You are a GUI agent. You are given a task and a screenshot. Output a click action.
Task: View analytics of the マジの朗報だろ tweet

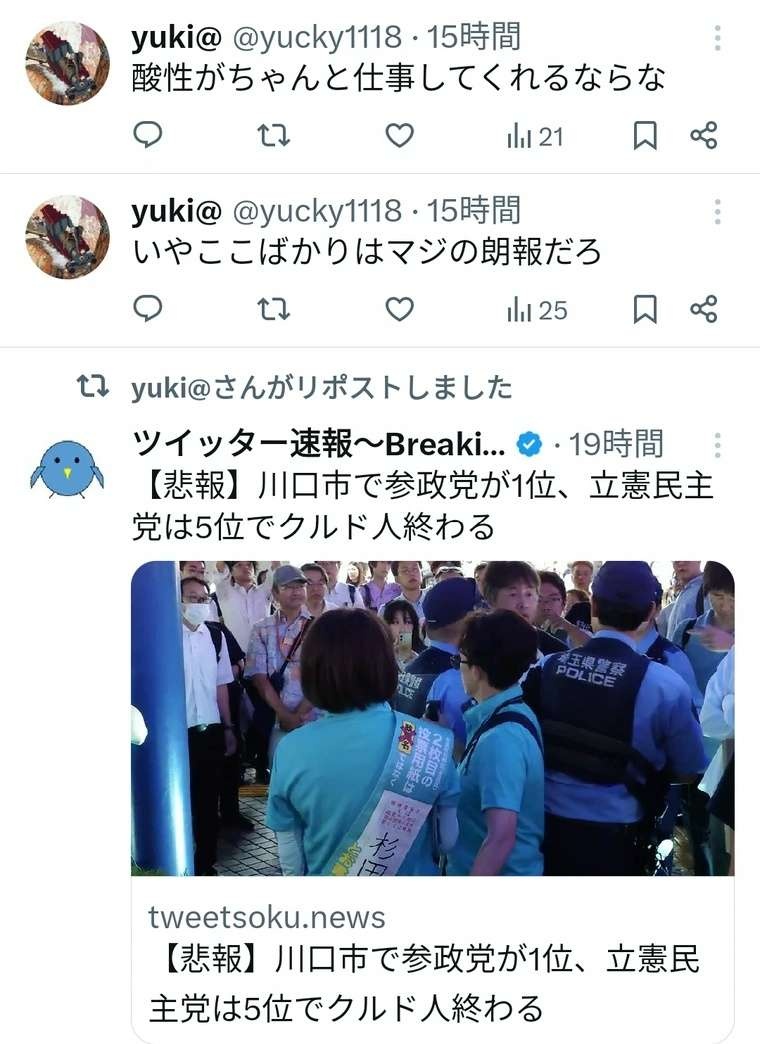pyautogui.click(x=537, y=310)
